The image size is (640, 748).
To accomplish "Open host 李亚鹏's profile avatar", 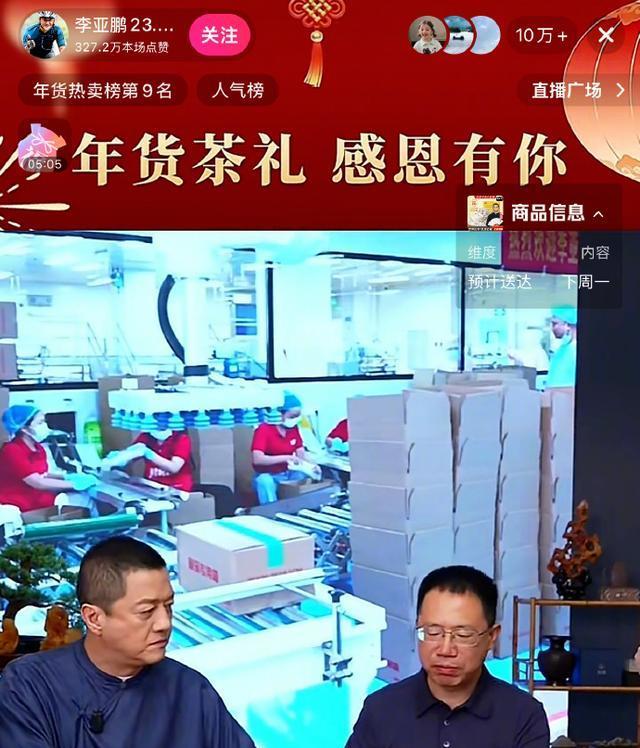I will click(43, 35).
